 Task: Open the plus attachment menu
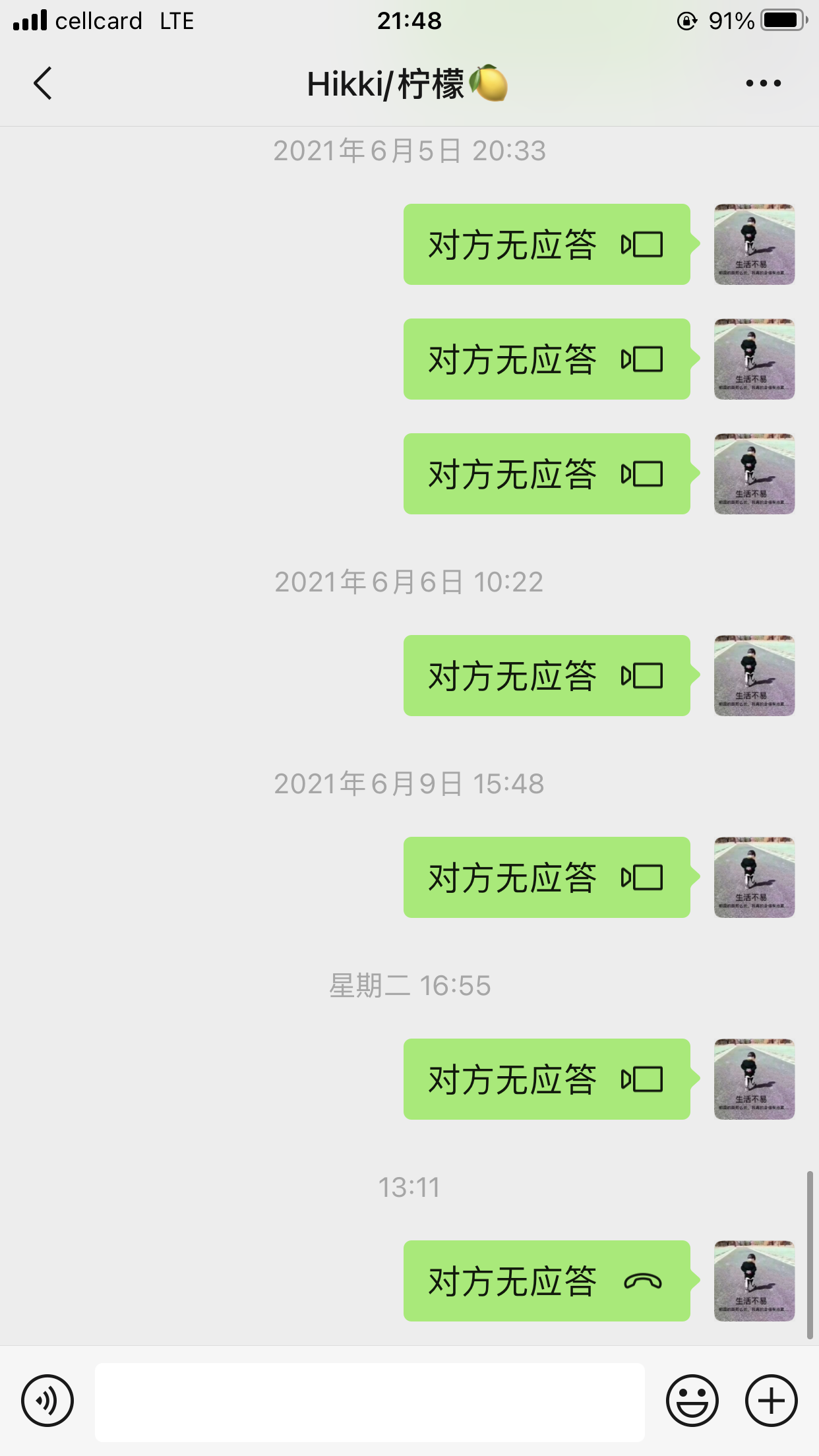pos(771,1400)
